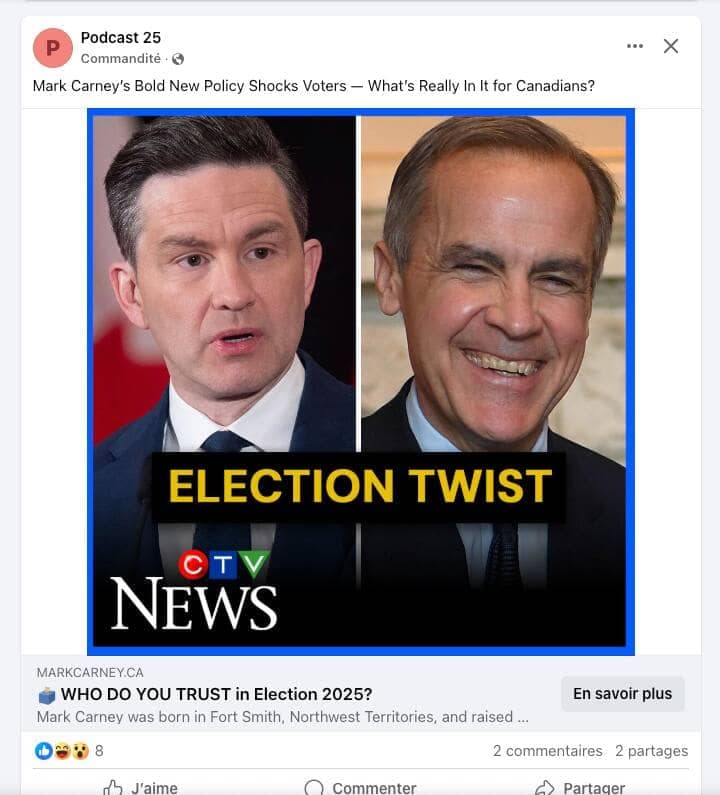Viewport: 720px width, 795px height.
Task: Open the Podcast 25 page profile picture
Action: pos(52,47)
